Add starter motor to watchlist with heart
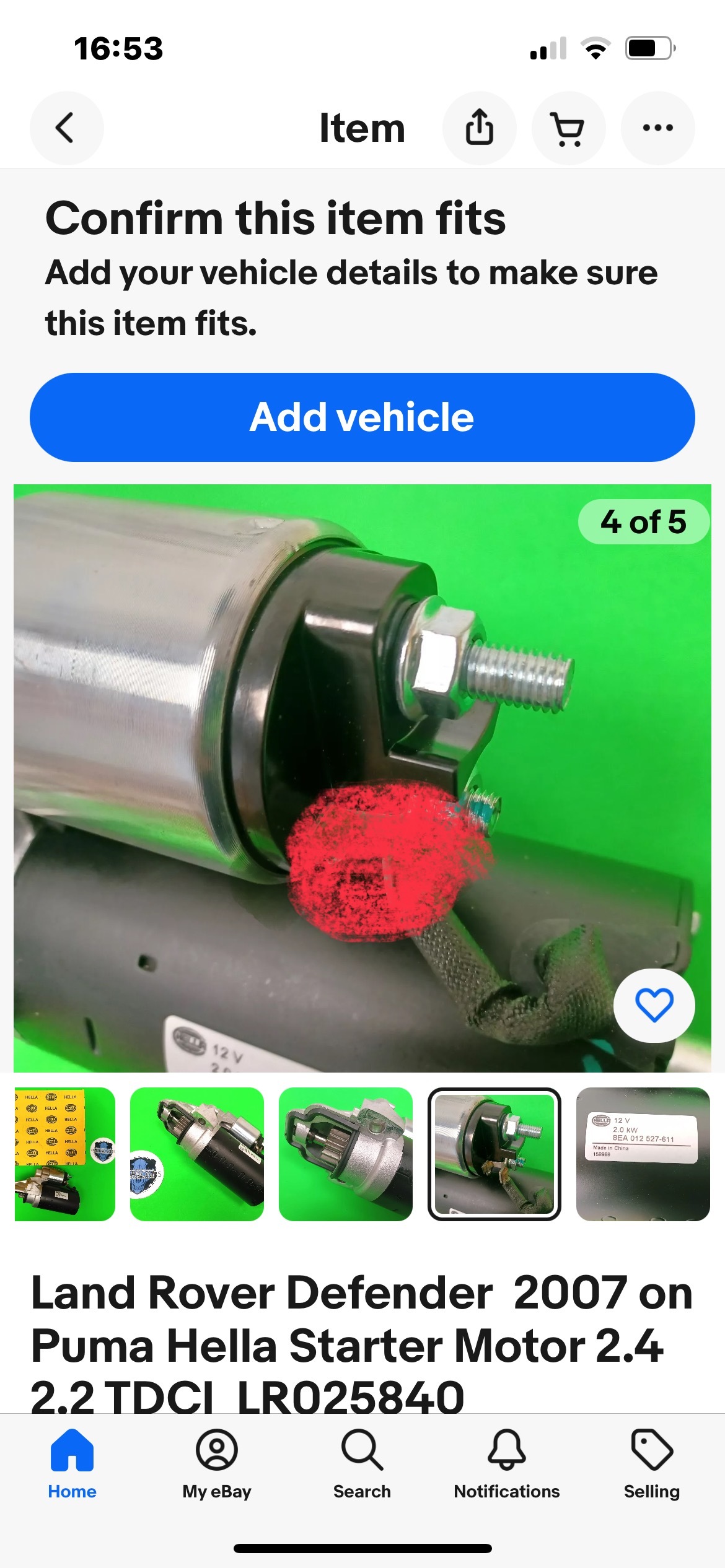 tap(654, 1005)
